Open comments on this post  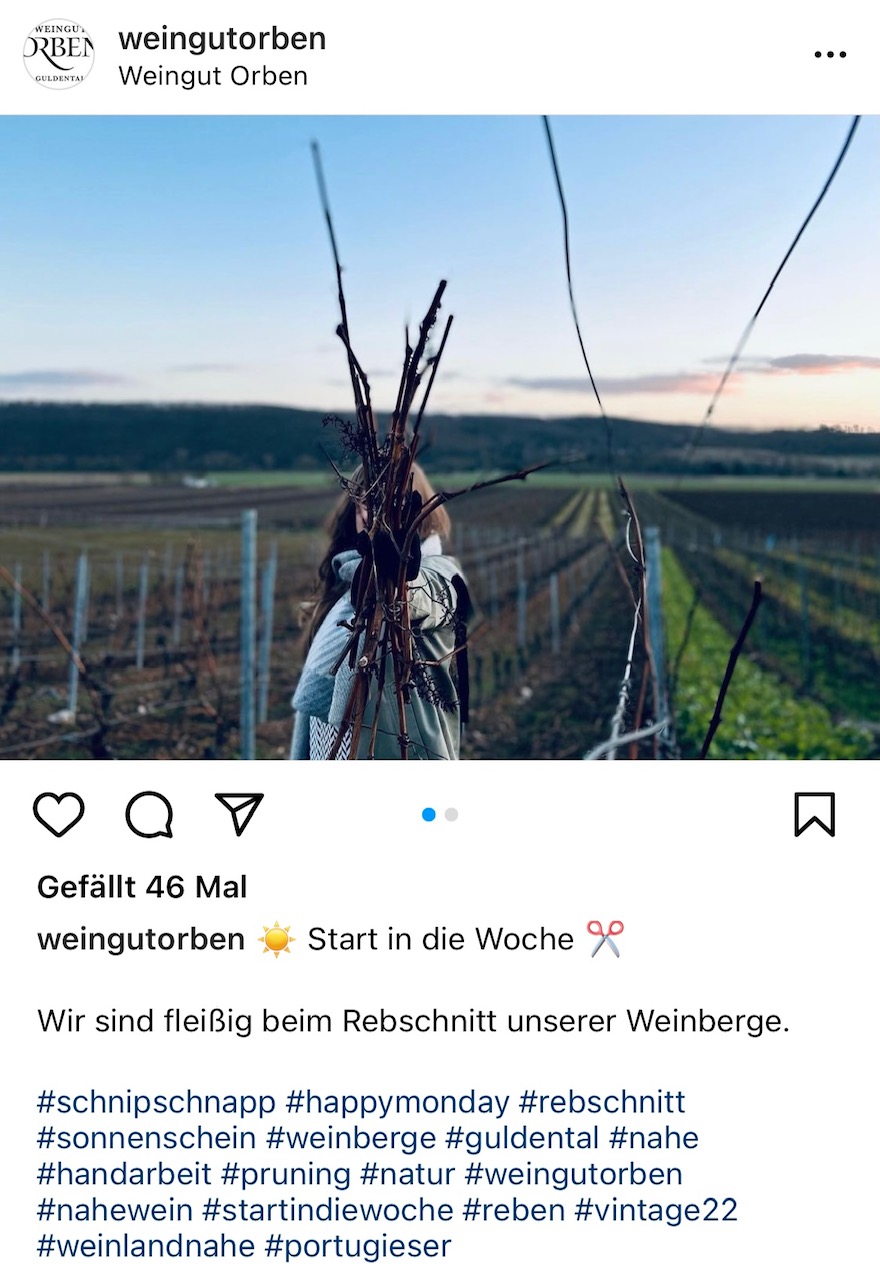[x=149, y=814]
